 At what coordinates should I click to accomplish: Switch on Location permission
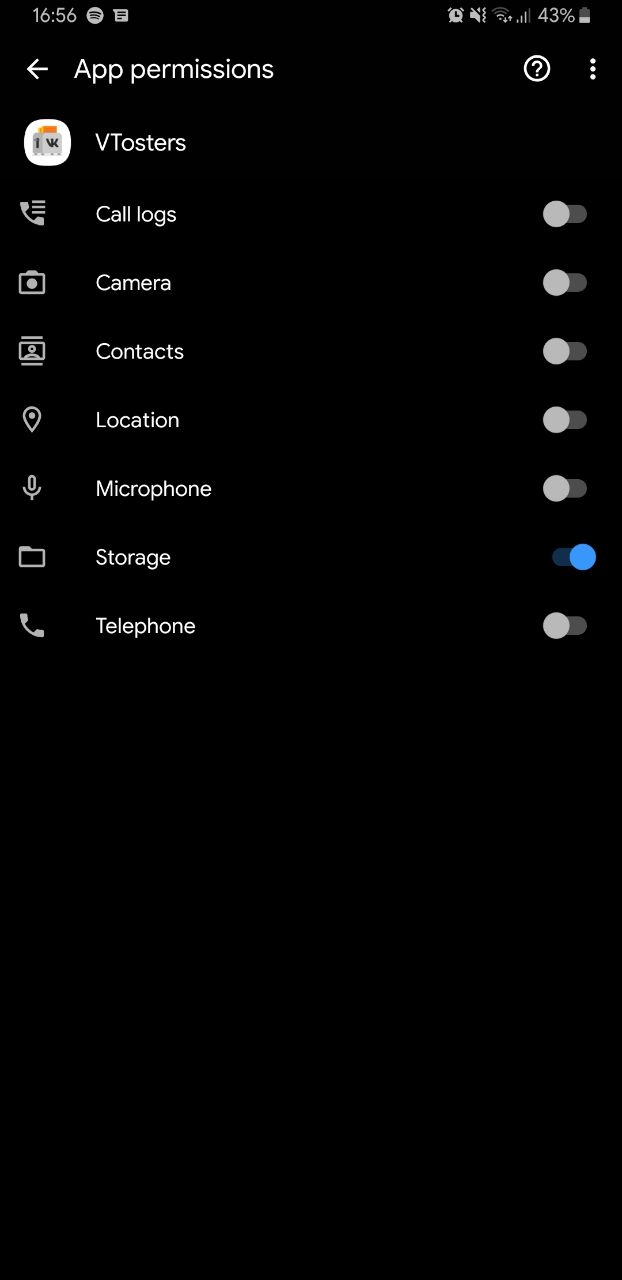[x=565, y=420]
